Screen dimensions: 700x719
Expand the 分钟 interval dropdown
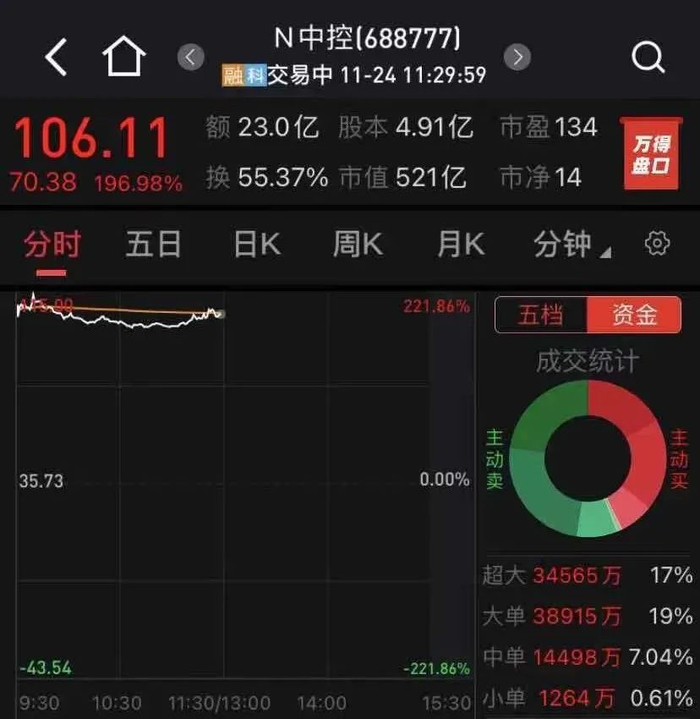[x=571, y=244]
